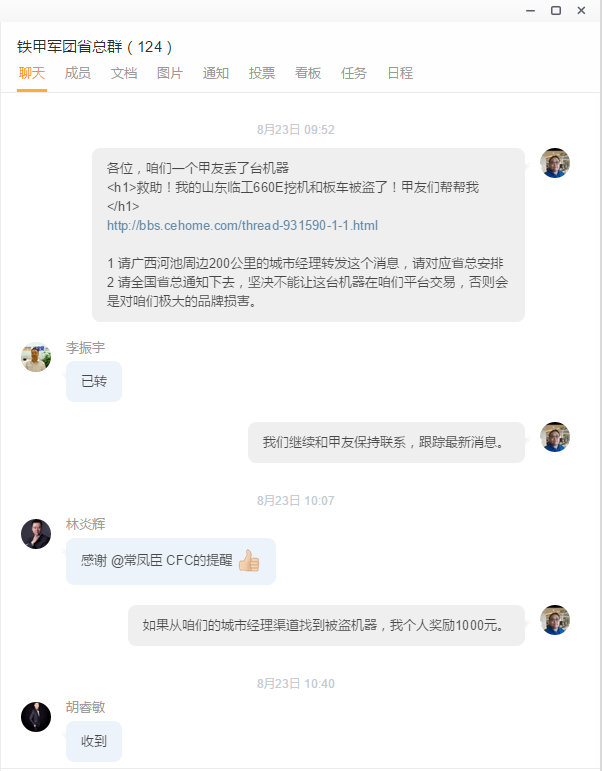Switch to the 看板 tab
The width and height of the screenshot is (603, 771).
point(308,73)
